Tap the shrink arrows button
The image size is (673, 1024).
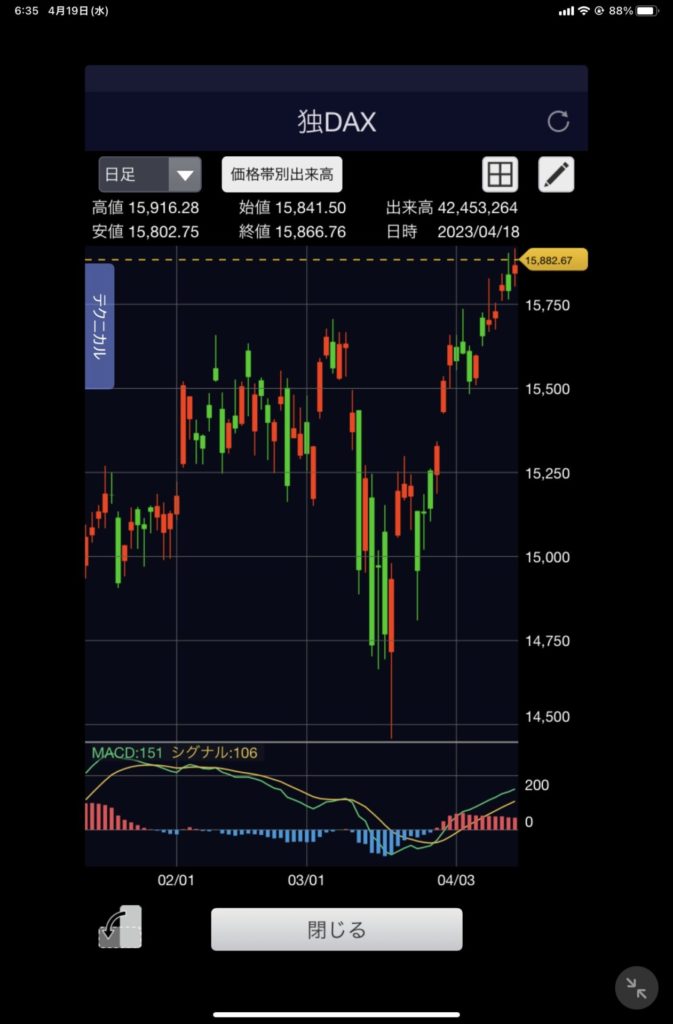[x=636, y=988]
